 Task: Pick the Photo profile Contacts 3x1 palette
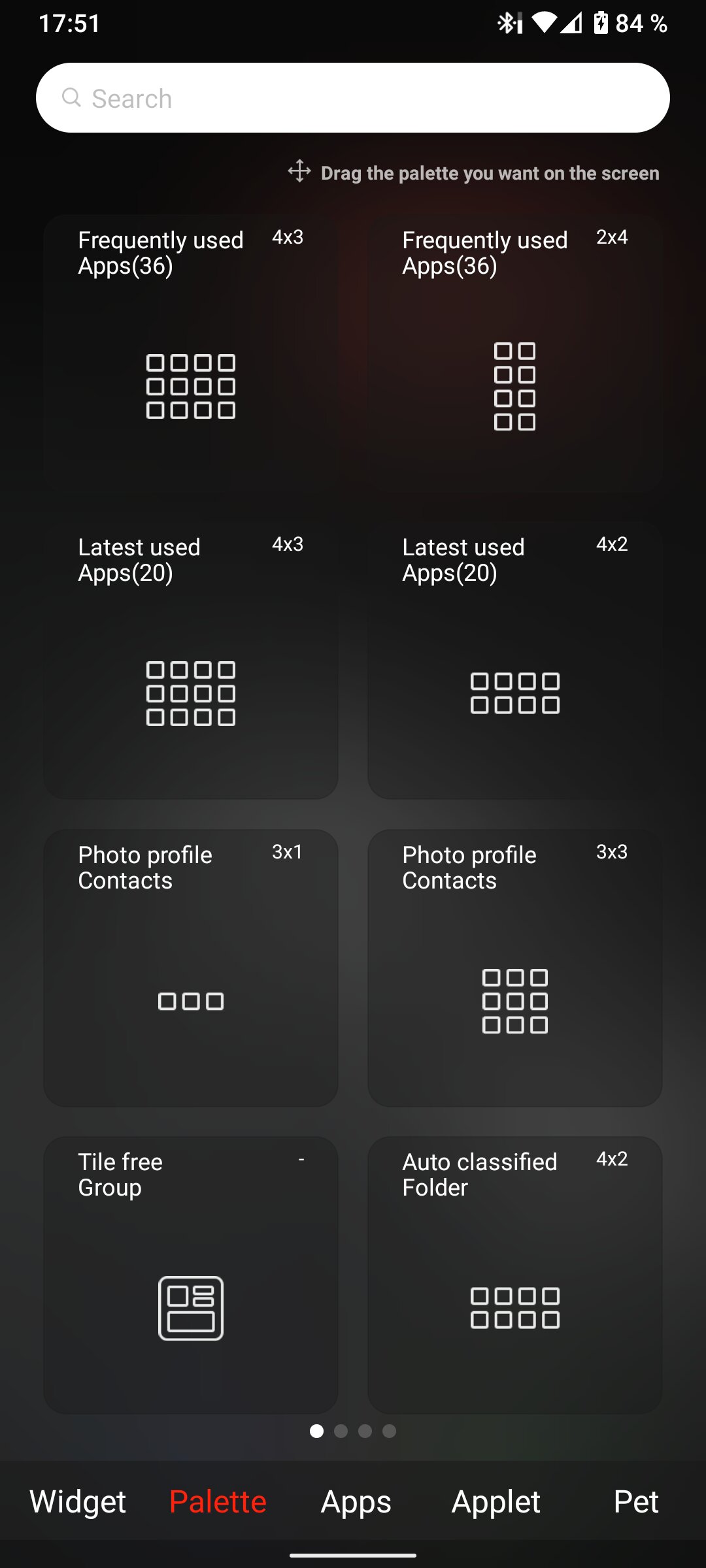(x=191, y=968)
